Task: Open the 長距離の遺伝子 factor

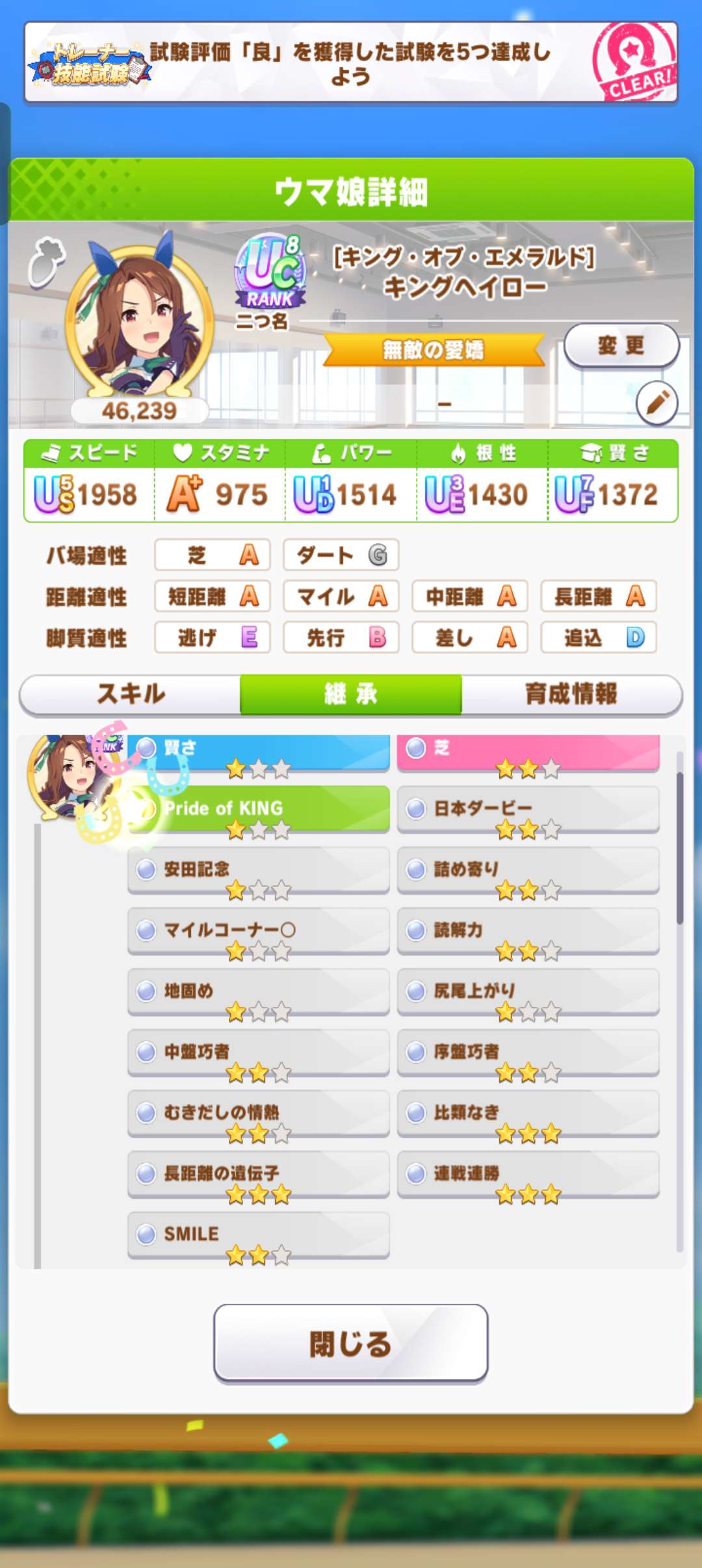Action: click(259, 1173)
